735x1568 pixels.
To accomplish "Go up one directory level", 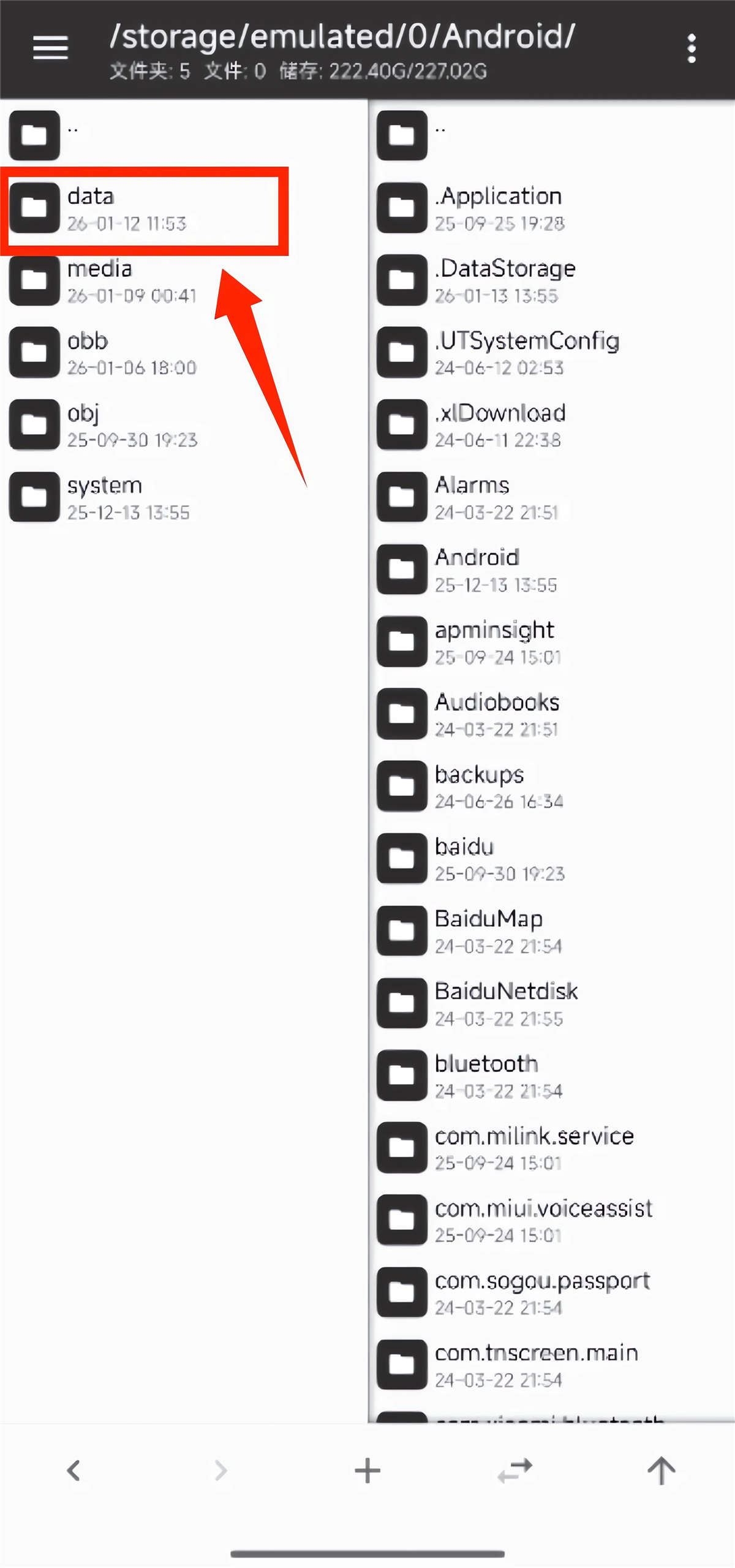I will 661,1470.
